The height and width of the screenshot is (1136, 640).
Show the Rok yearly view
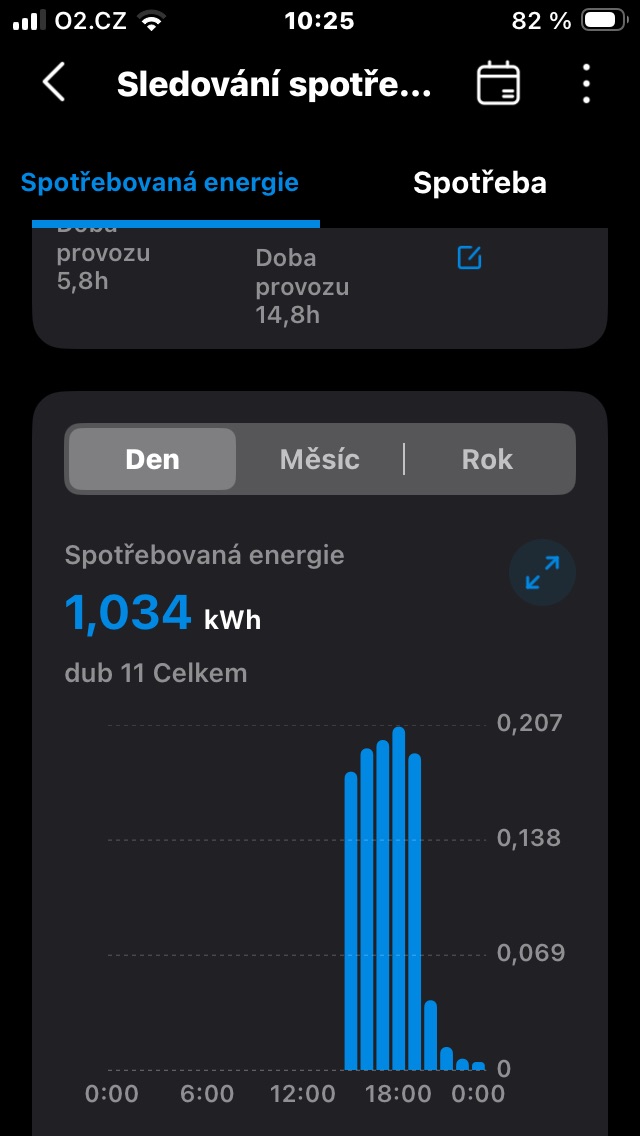coord(487,460)
